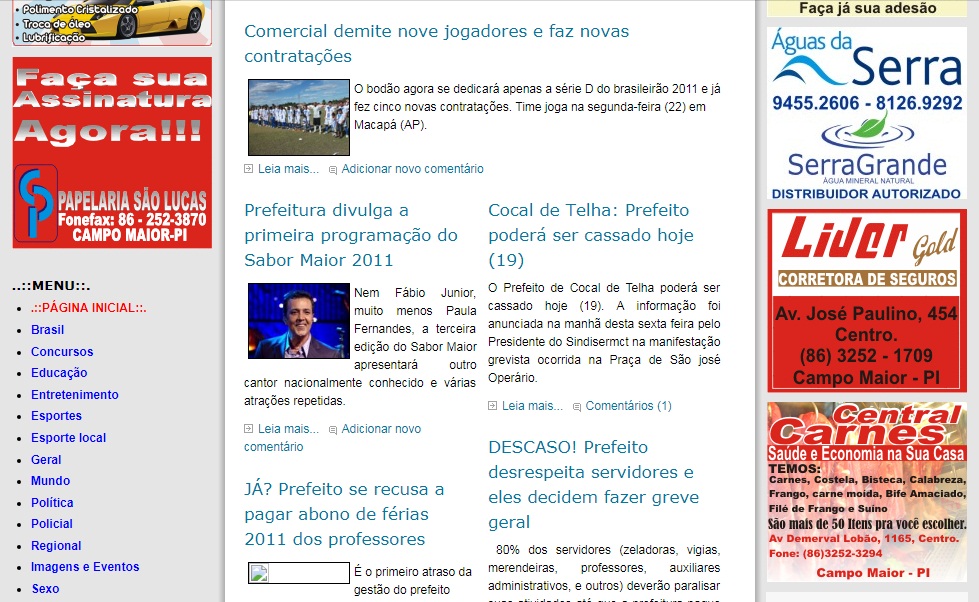Open the Policial category
979x602 pixels.
pyautogui.click(x=52, y=524)
